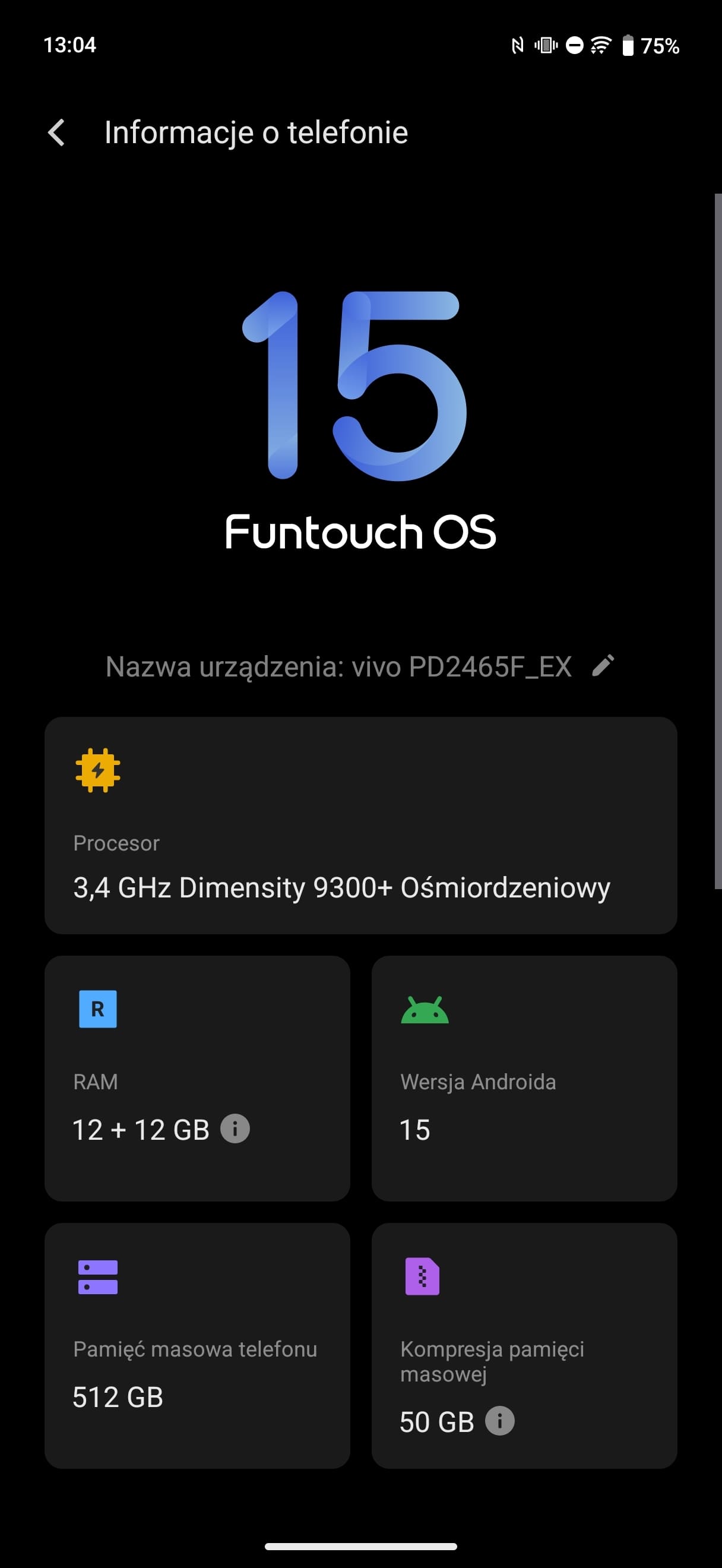Open the Wersja Androida card
The height and width of the screenshot is (1568, 722).
click(x=524, y=1078)
